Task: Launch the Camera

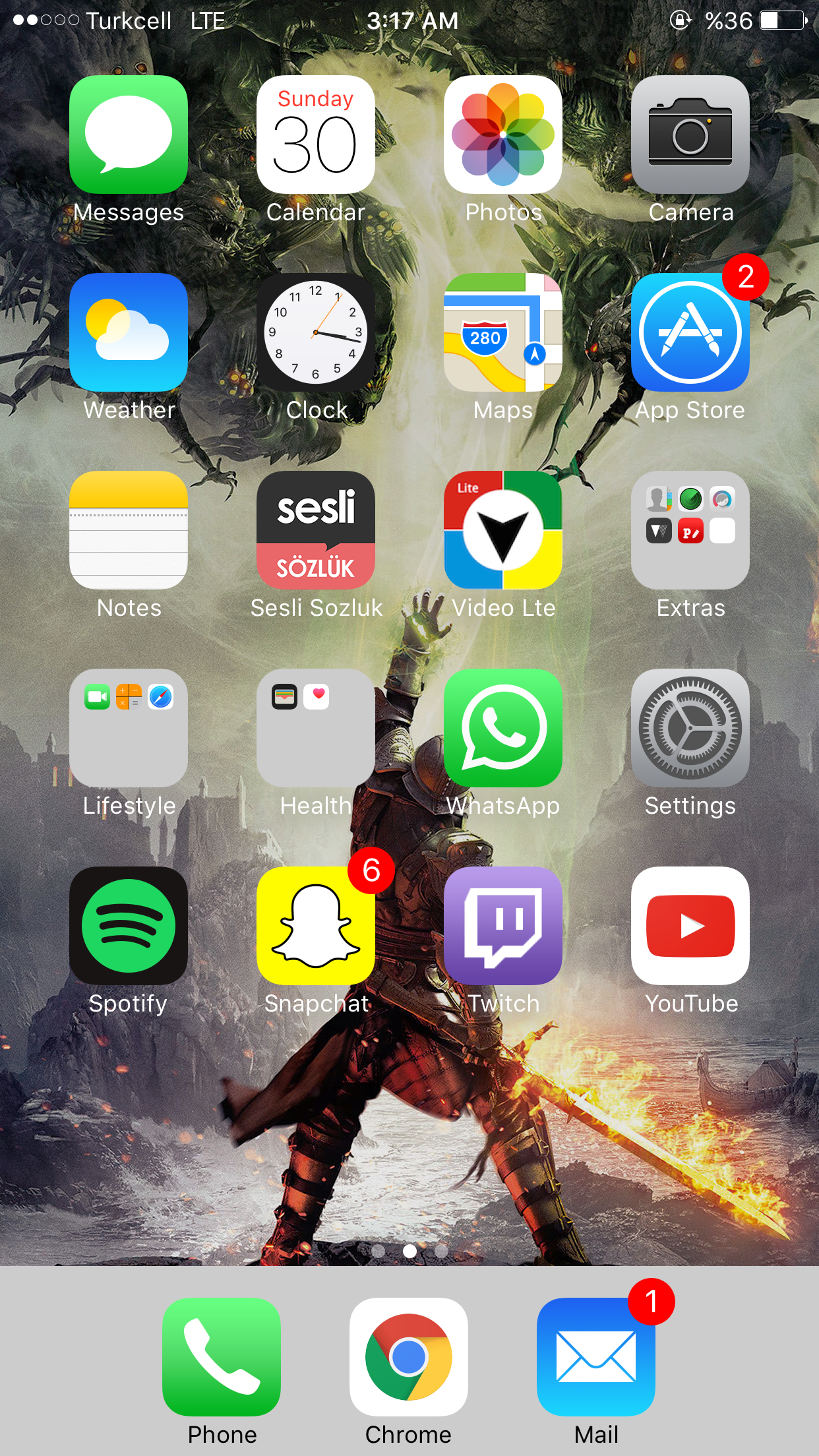Action: pos(690,135)
